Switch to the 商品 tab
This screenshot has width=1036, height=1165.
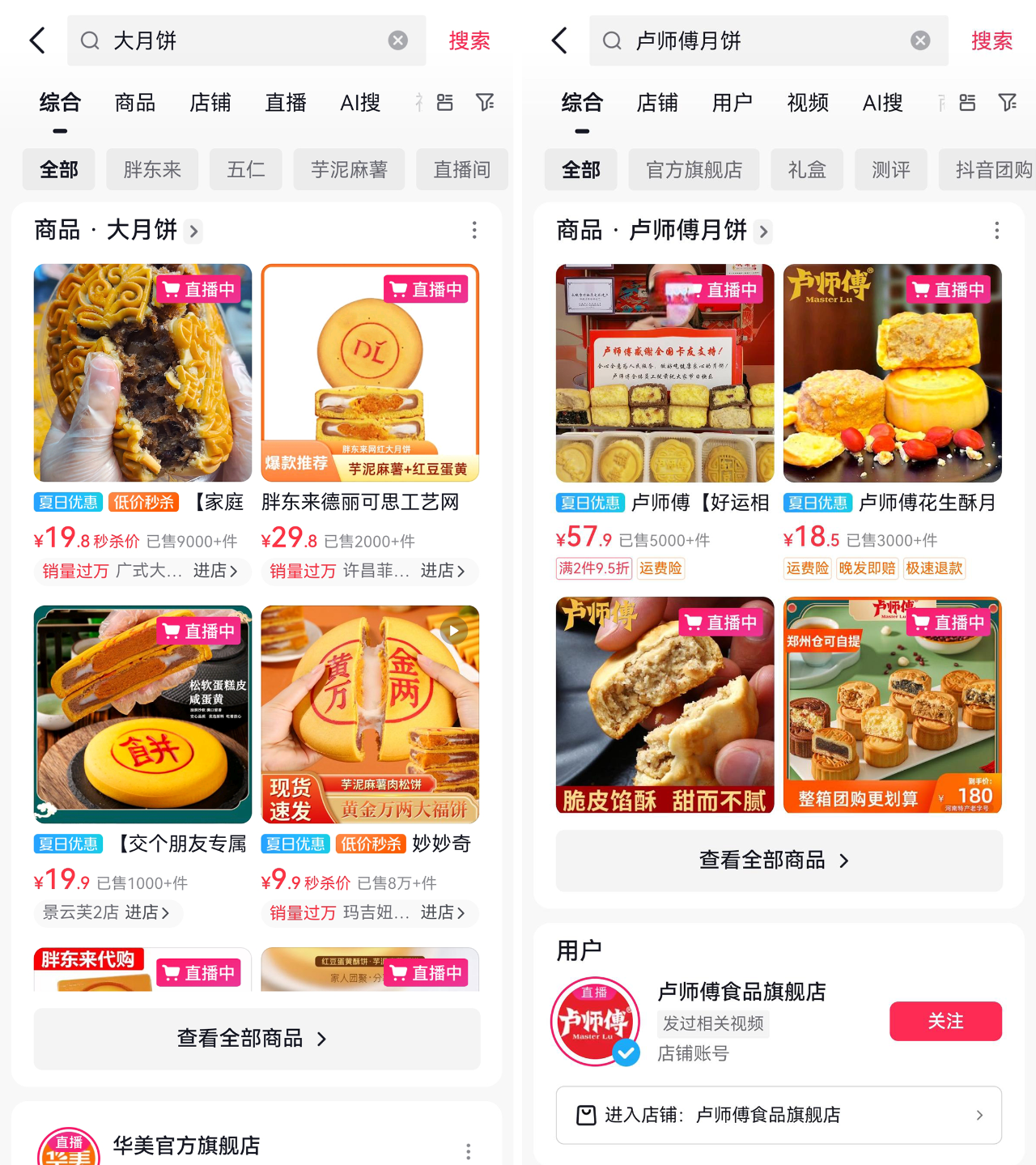134,103
